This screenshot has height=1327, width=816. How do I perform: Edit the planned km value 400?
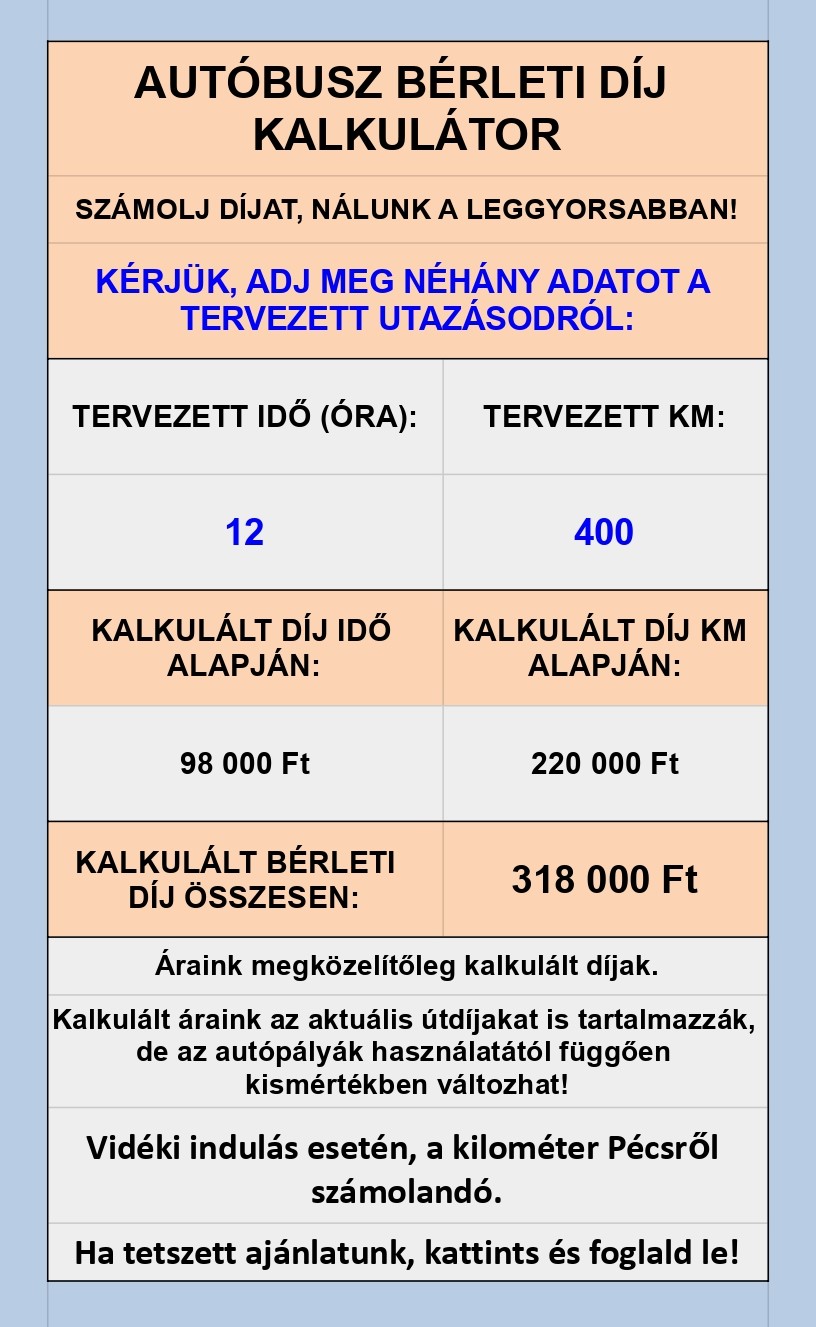coord(605,532)
